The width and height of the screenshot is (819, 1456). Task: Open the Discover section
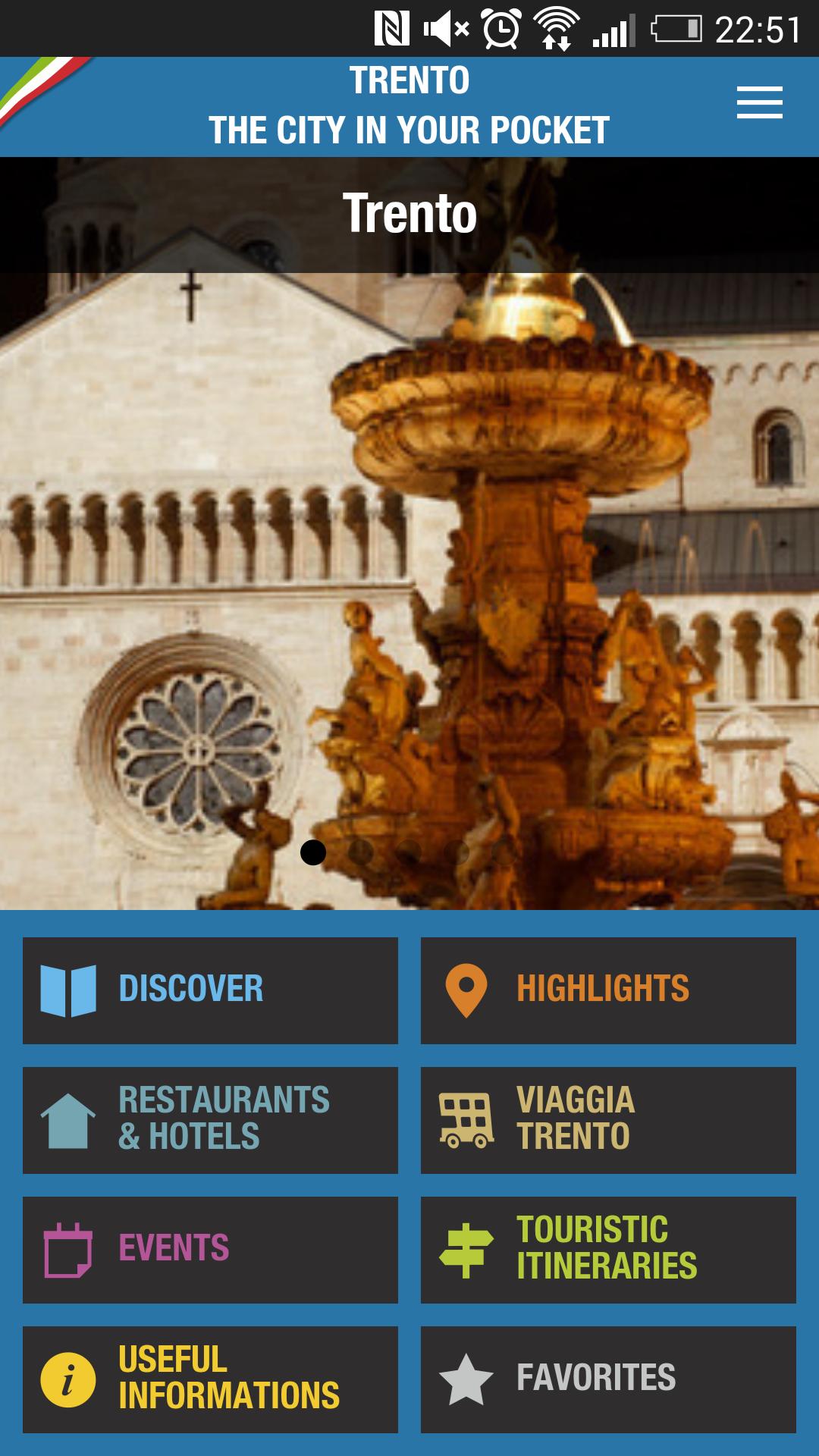pyautogui.click(x=211, y=990)
